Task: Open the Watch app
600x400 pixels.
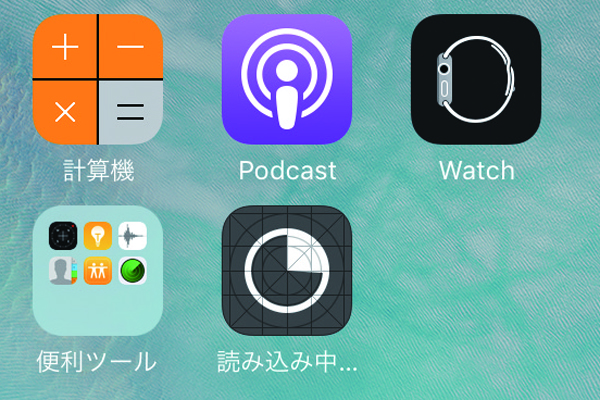Action: (476, 80)
